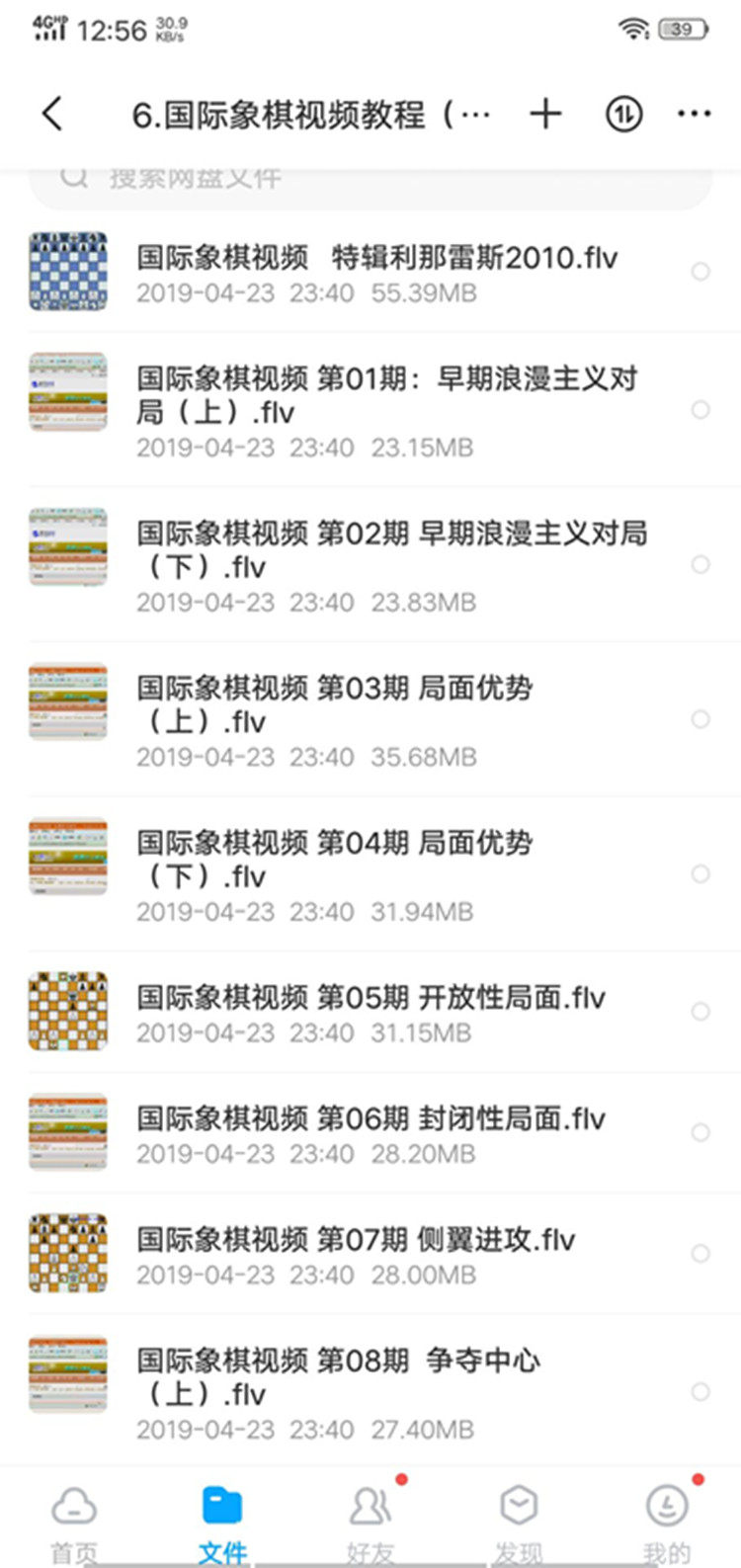Image resolution: width=741 pixels, height=1568 pixels.
Task: Tap the search box for cloud files
Action: coord(370,181)
